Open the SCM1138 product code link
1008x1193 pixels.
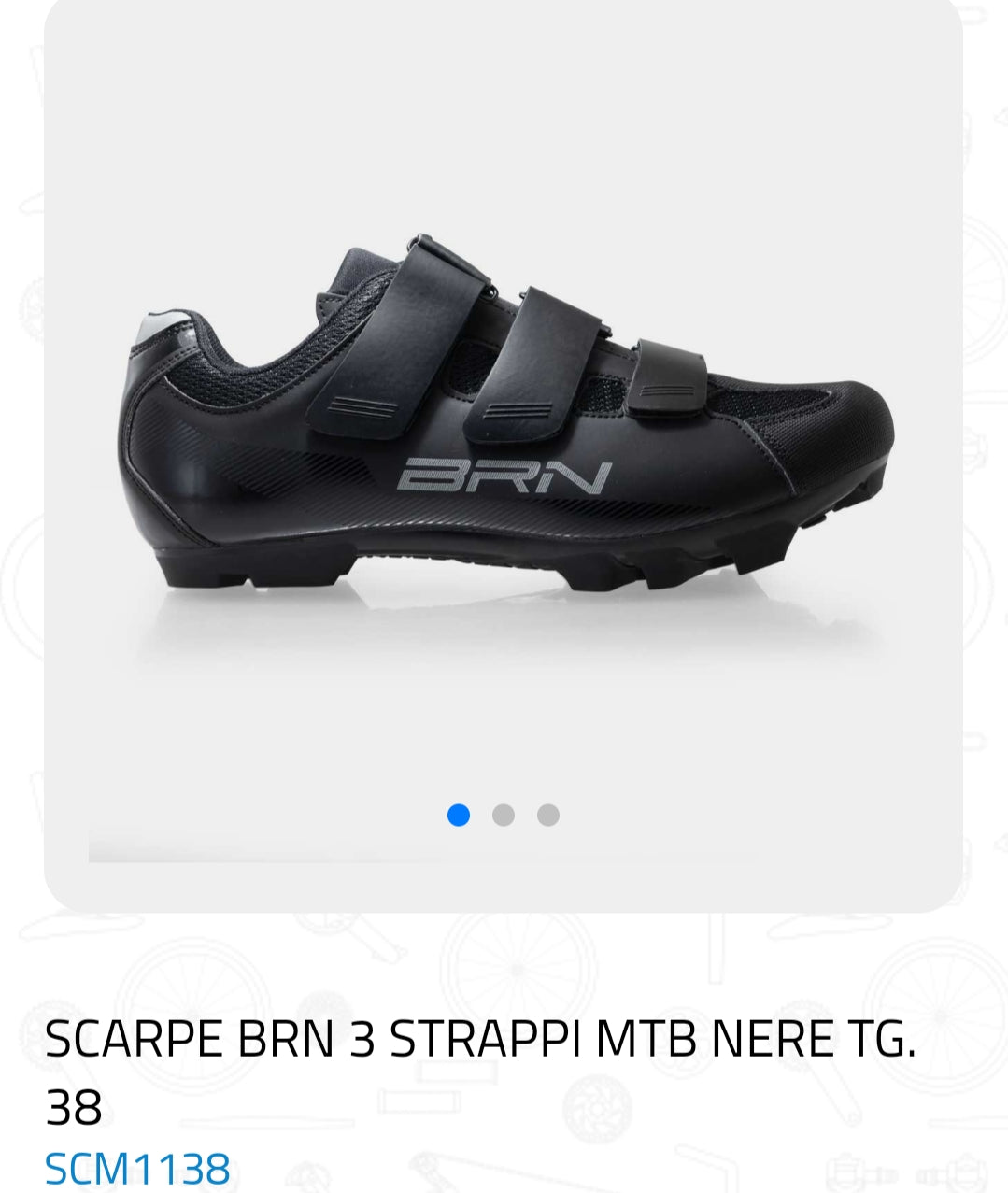pos(137,1169)
